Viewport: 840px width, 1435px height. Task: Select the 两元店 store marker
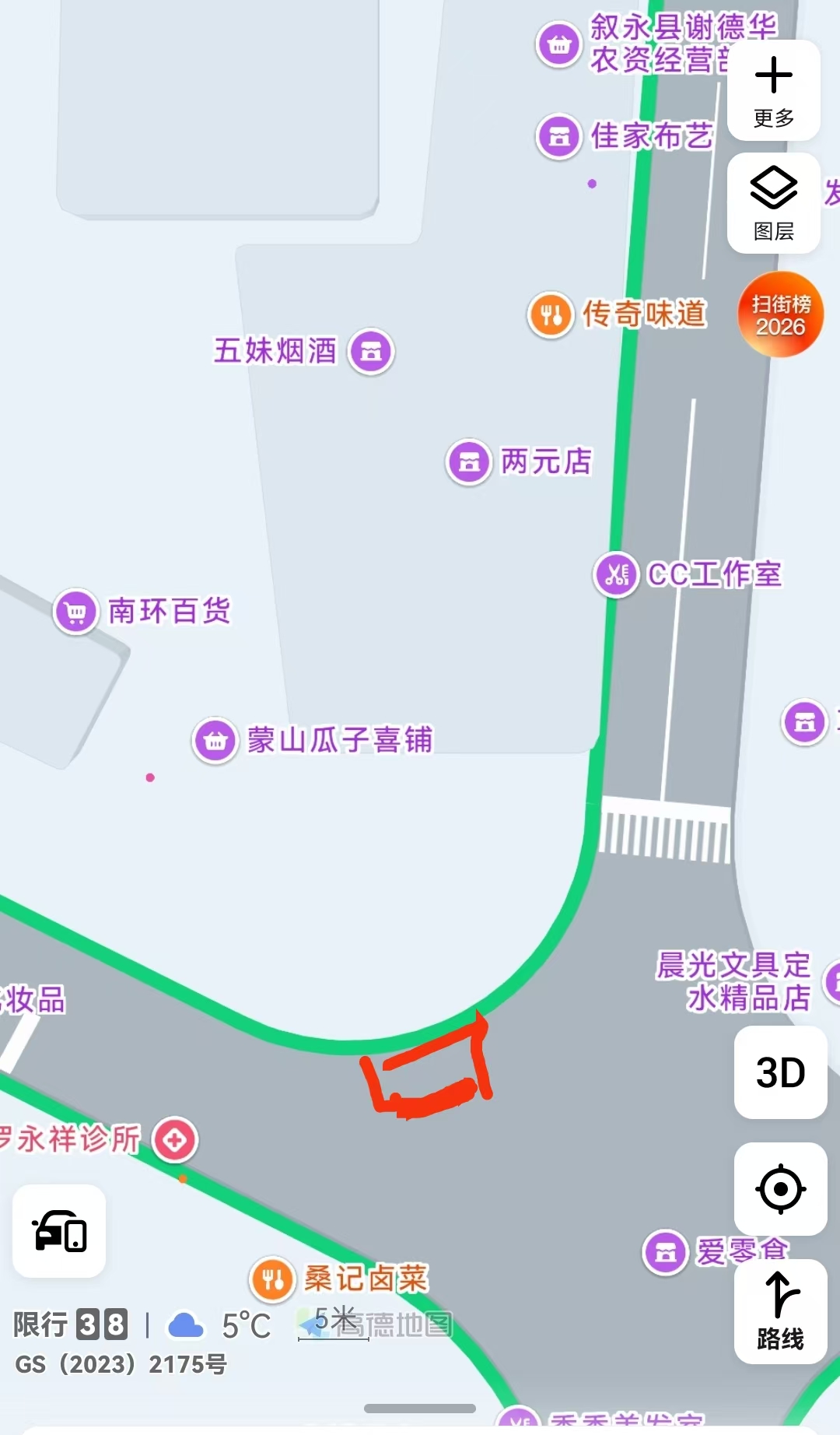click(x=469, y=461)
